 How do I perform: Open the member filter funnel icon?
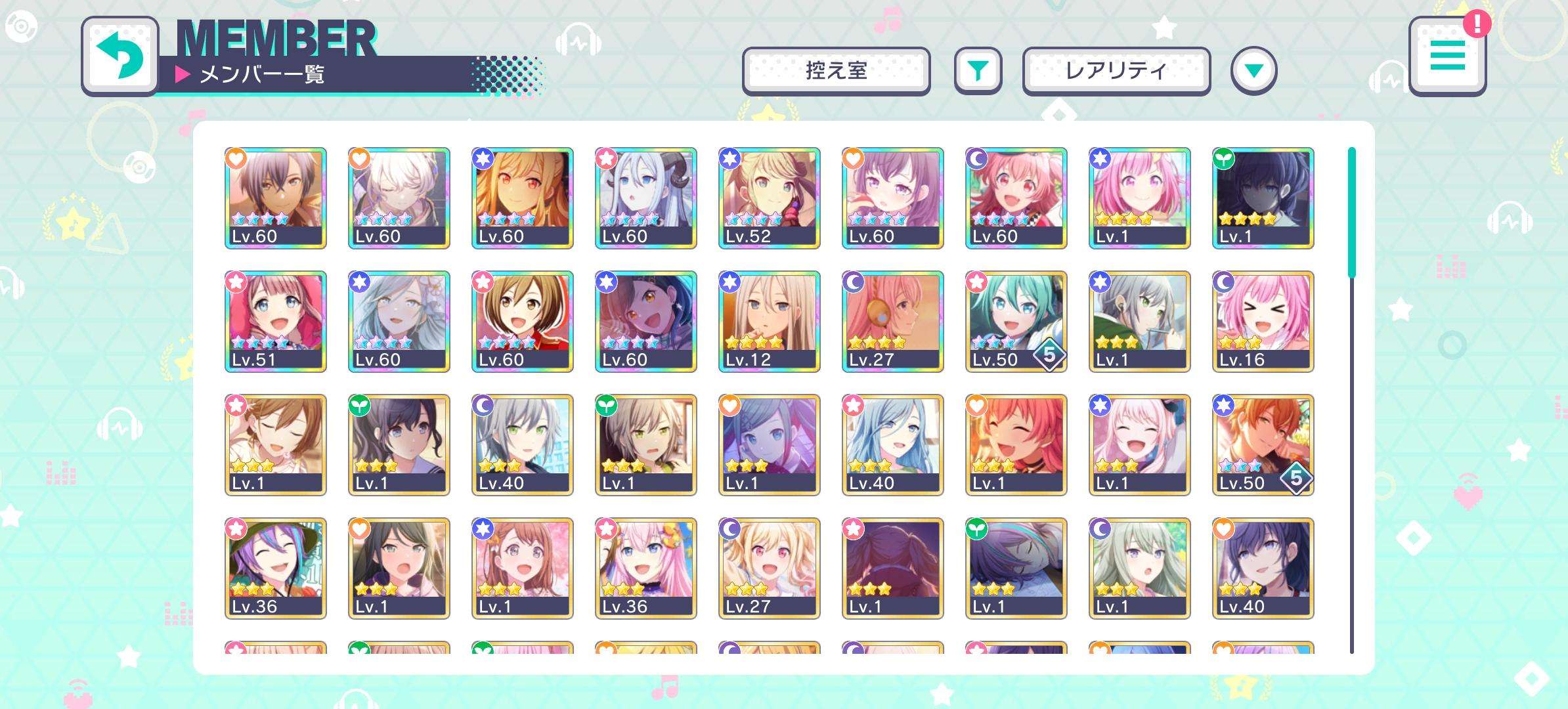(x=978, y=71)
